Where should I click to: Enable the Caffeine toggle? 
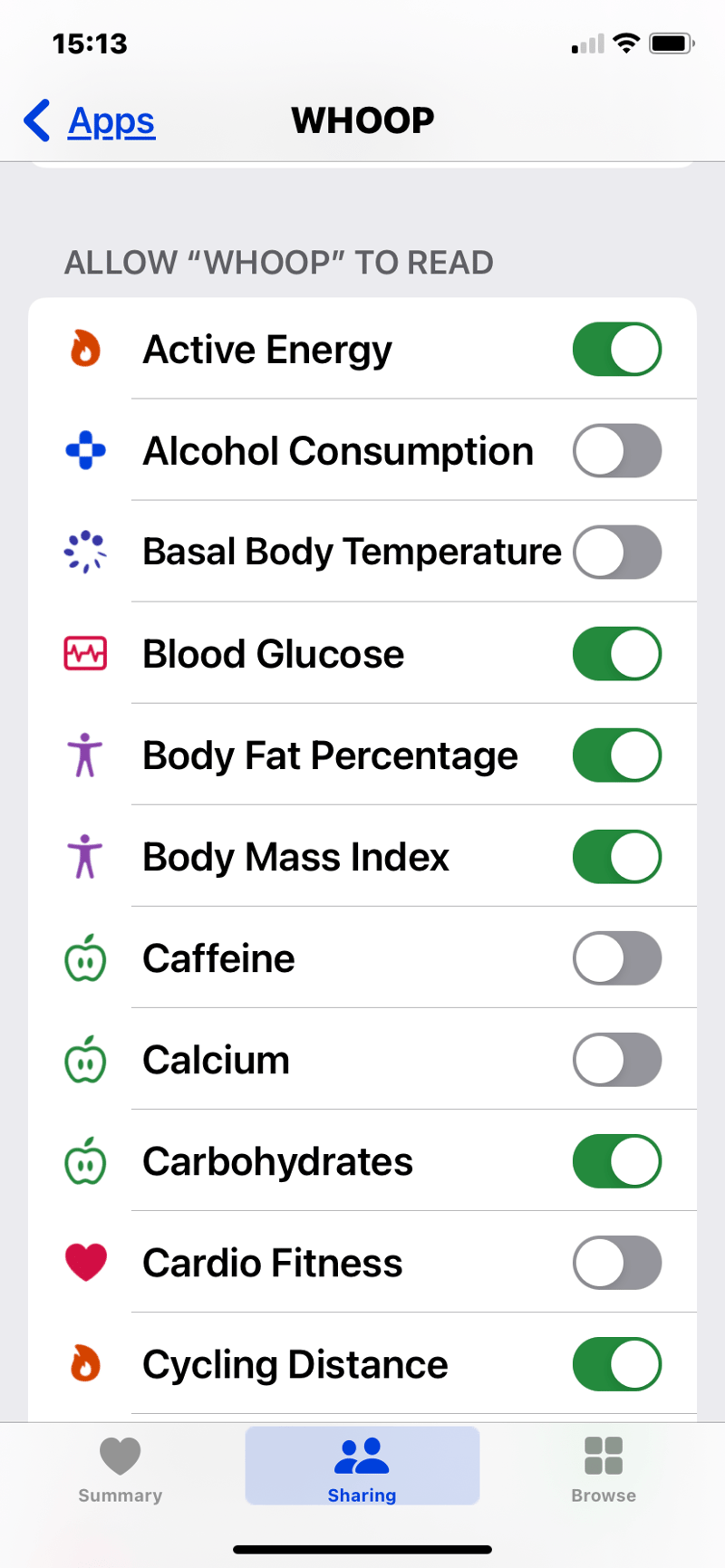coord(616,957)
